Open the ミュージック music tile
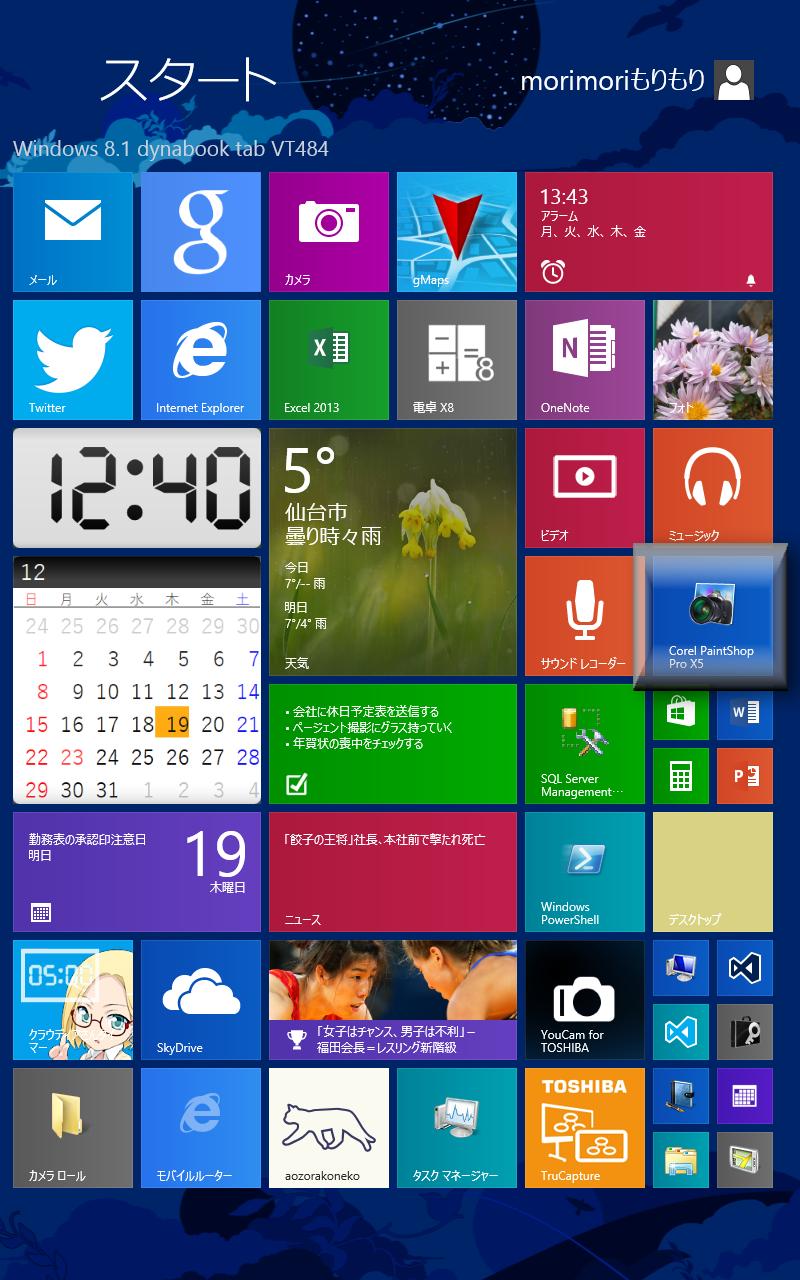This screenshot has height=1280, width=800. (713, 488)
